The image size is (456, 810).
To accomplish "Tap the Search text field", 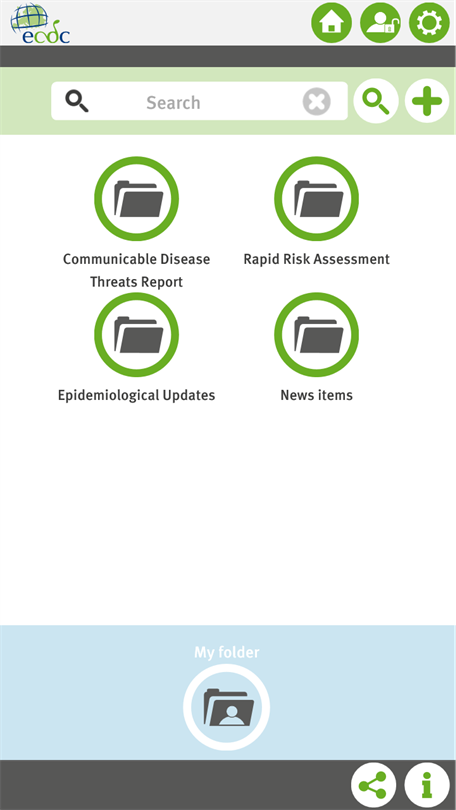I will pyautogui.click(x=199, y=101).
